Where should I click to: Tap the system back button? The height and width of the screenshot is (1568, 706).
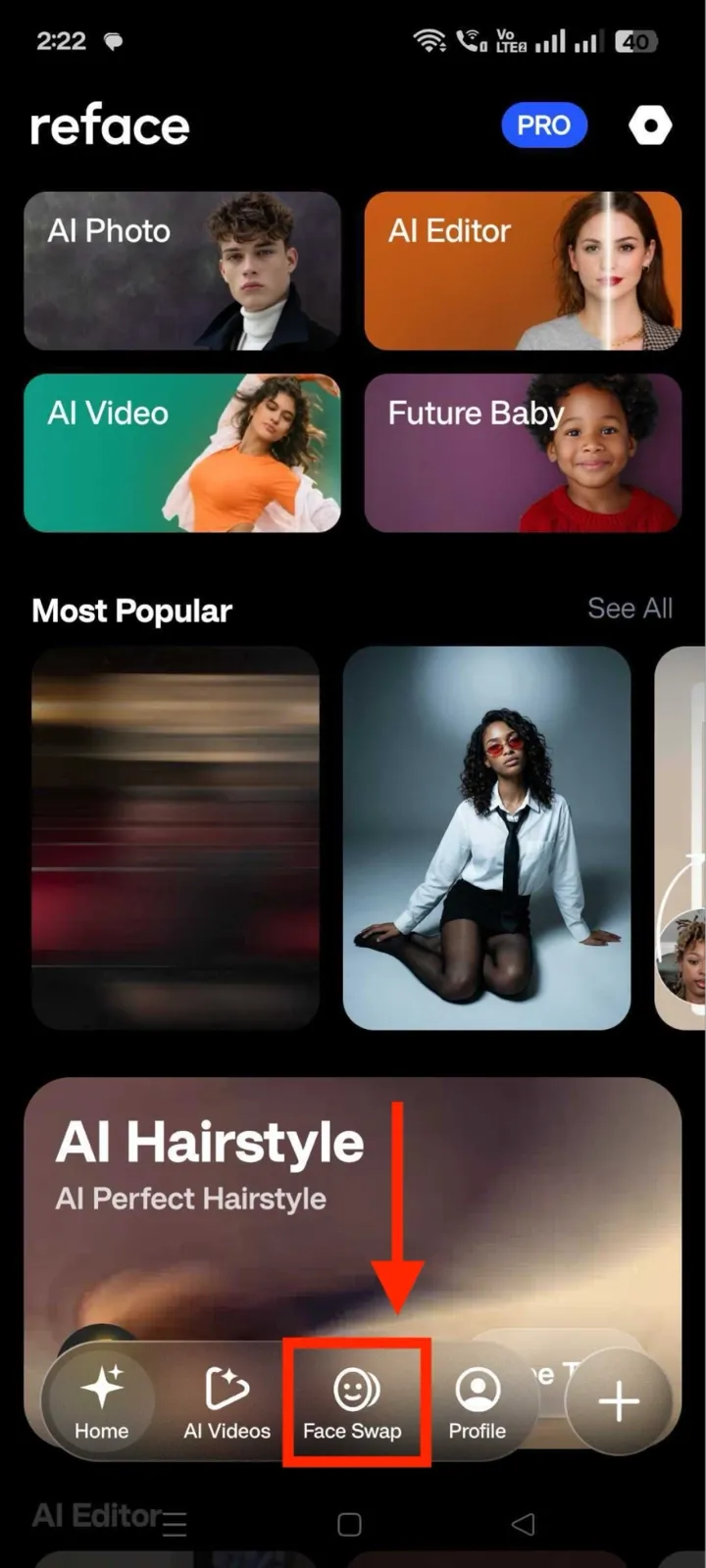pyautogui.click(x=524, y=1524)
